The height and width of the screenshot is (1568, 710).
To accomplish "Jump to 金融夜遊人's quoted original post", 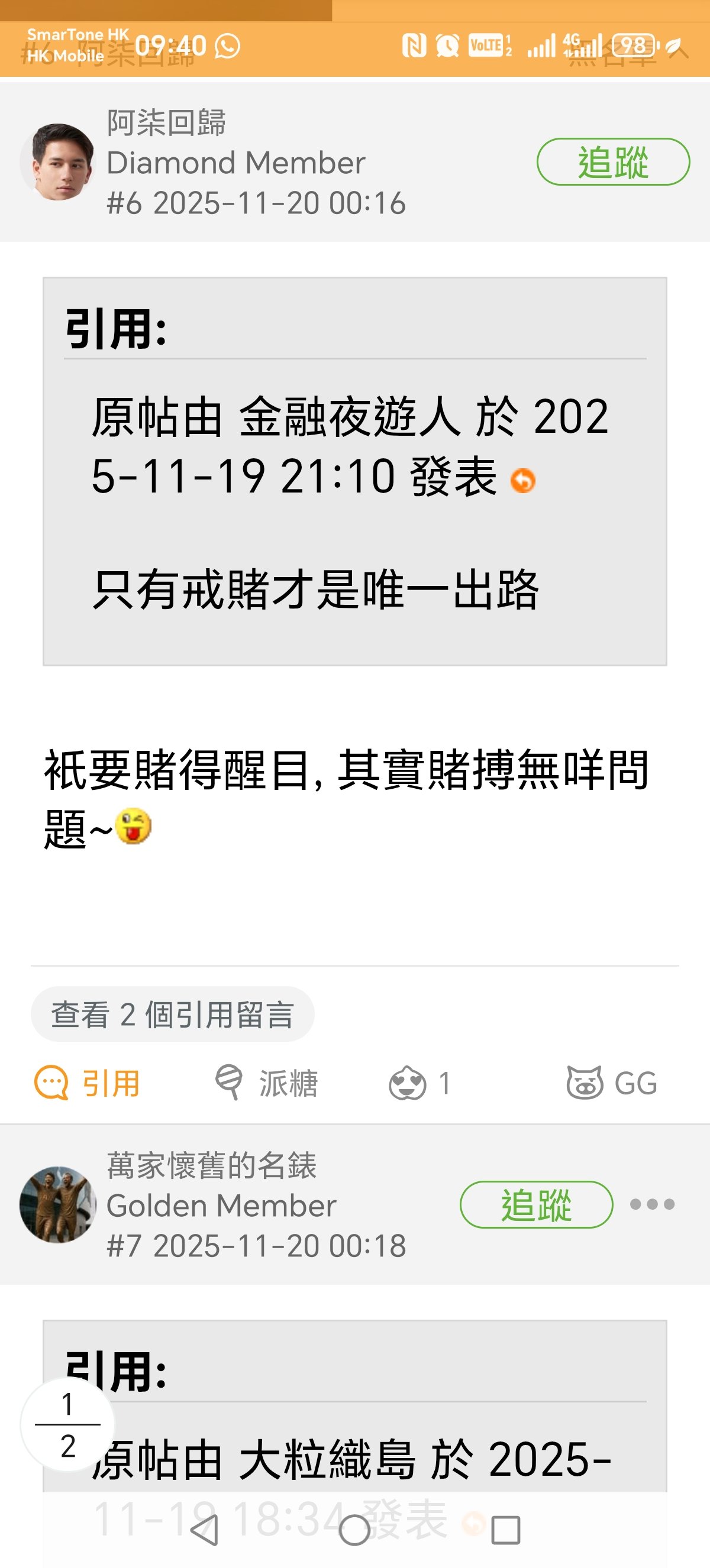I will (522, 480).
